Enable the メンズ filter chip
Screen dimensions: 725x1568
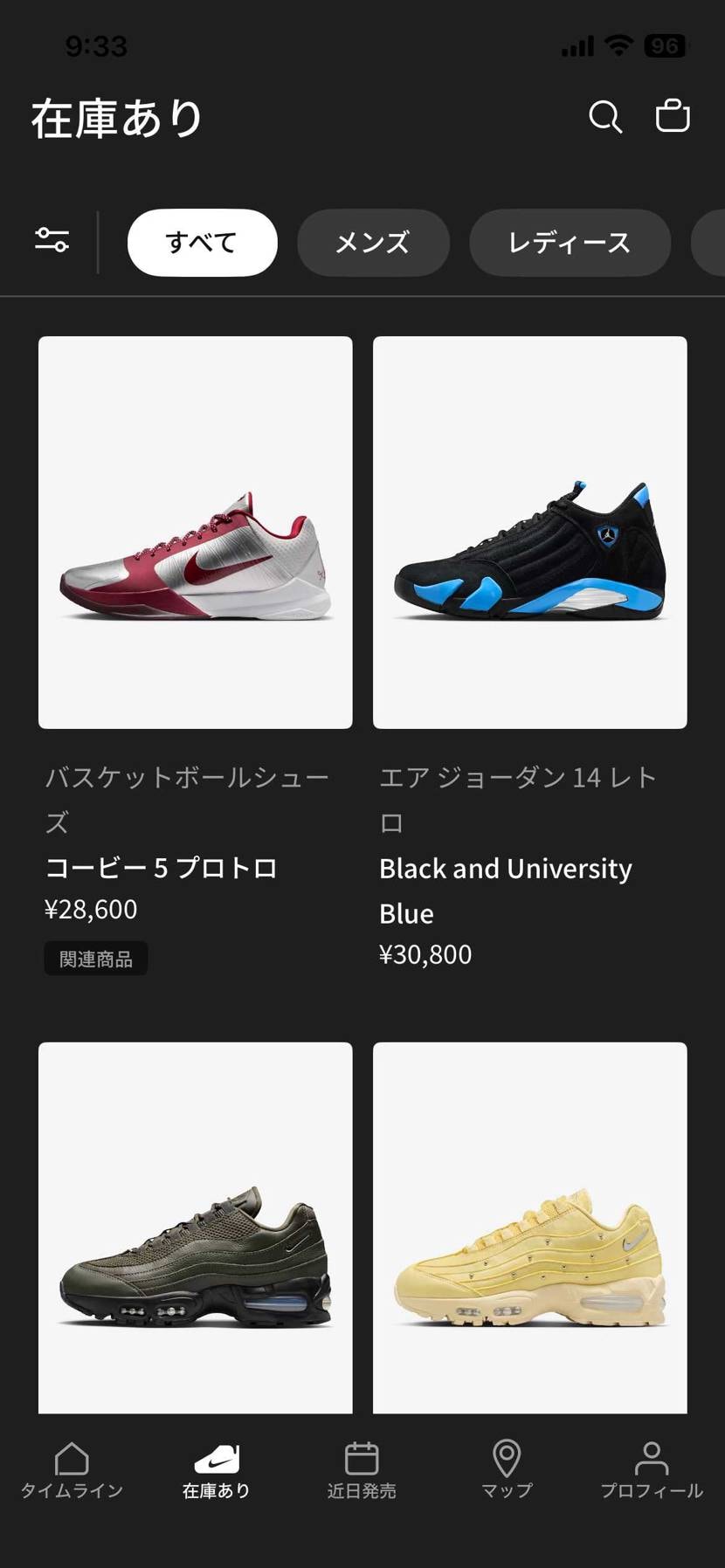[373, 243]
